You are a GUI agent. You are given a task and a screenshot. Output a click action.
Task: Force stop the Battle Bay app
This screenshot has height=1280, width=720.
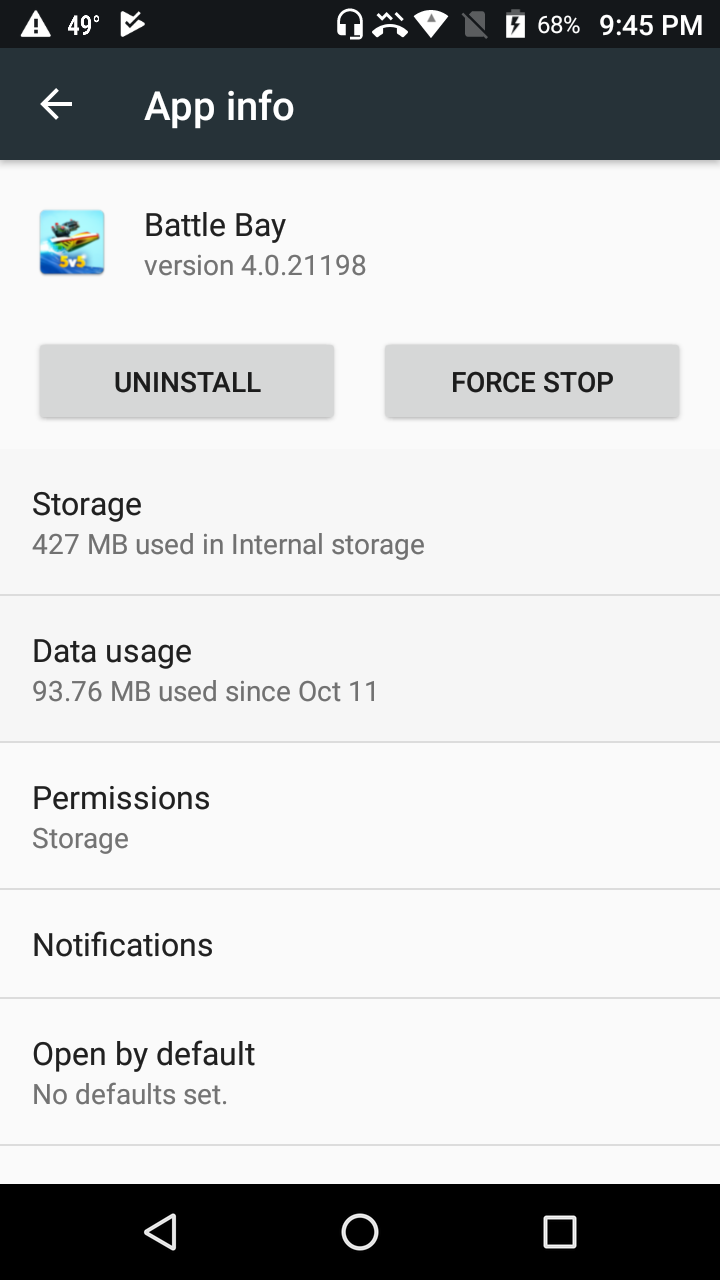[x=532, y=381]
